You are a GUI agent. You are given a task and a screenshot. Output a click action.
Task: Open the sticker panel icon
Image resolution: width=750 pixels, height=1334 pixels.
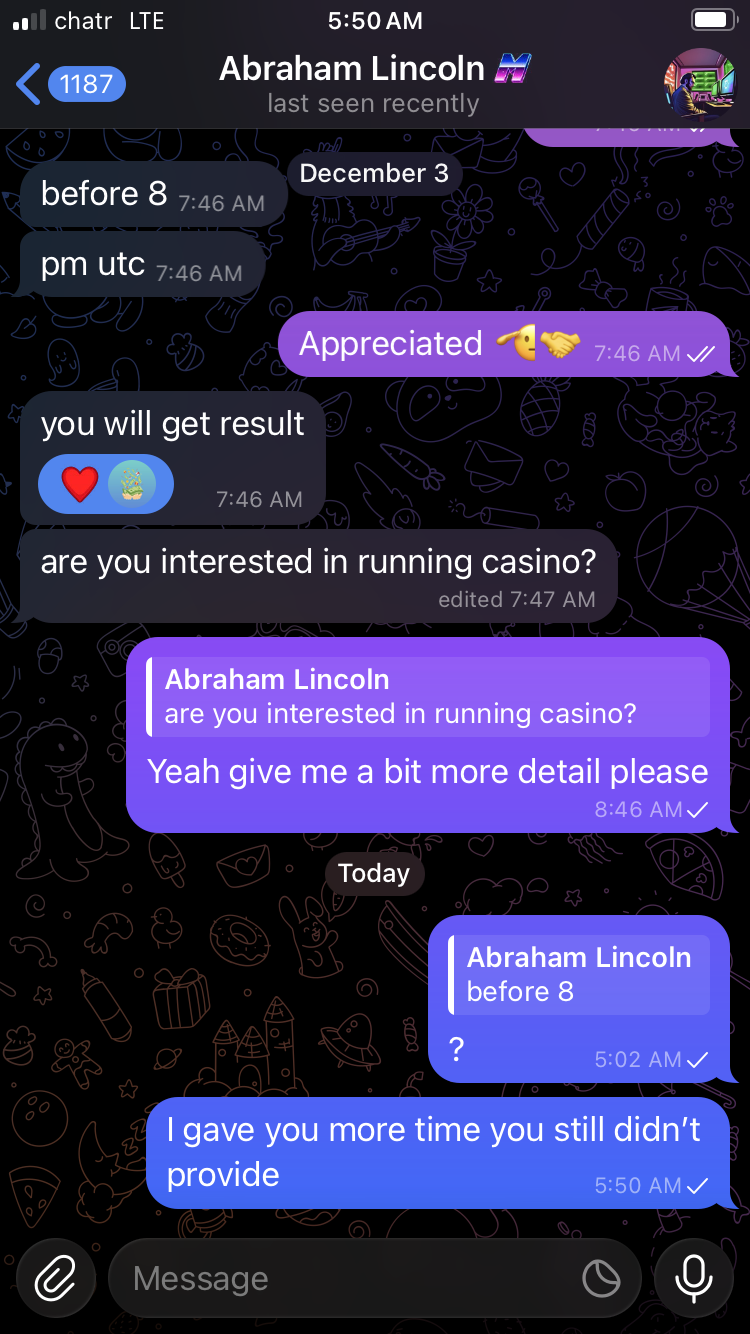tap(601, 1278)
